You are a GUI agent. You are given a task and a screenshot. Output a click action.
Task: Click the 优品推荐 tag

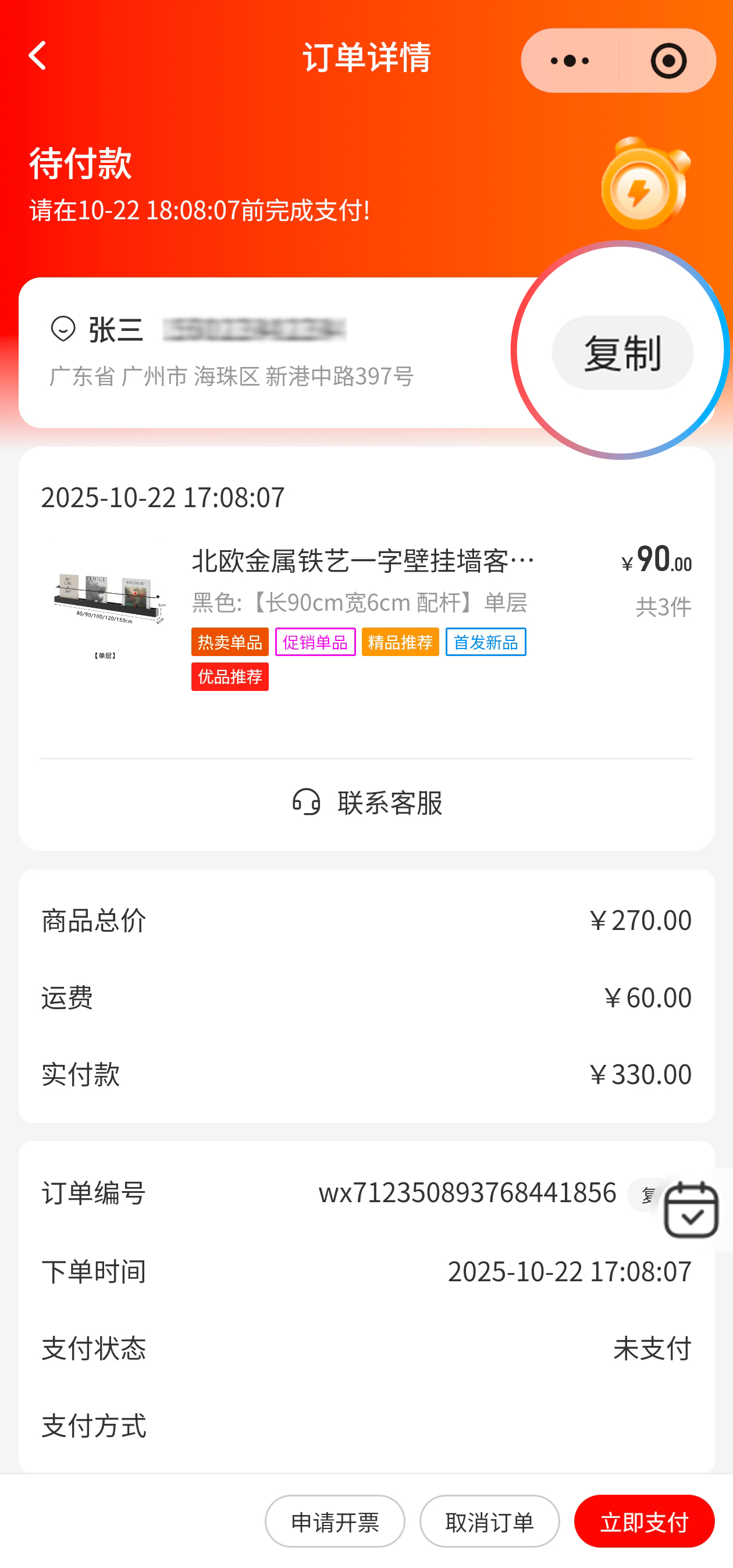click(230, 676)
